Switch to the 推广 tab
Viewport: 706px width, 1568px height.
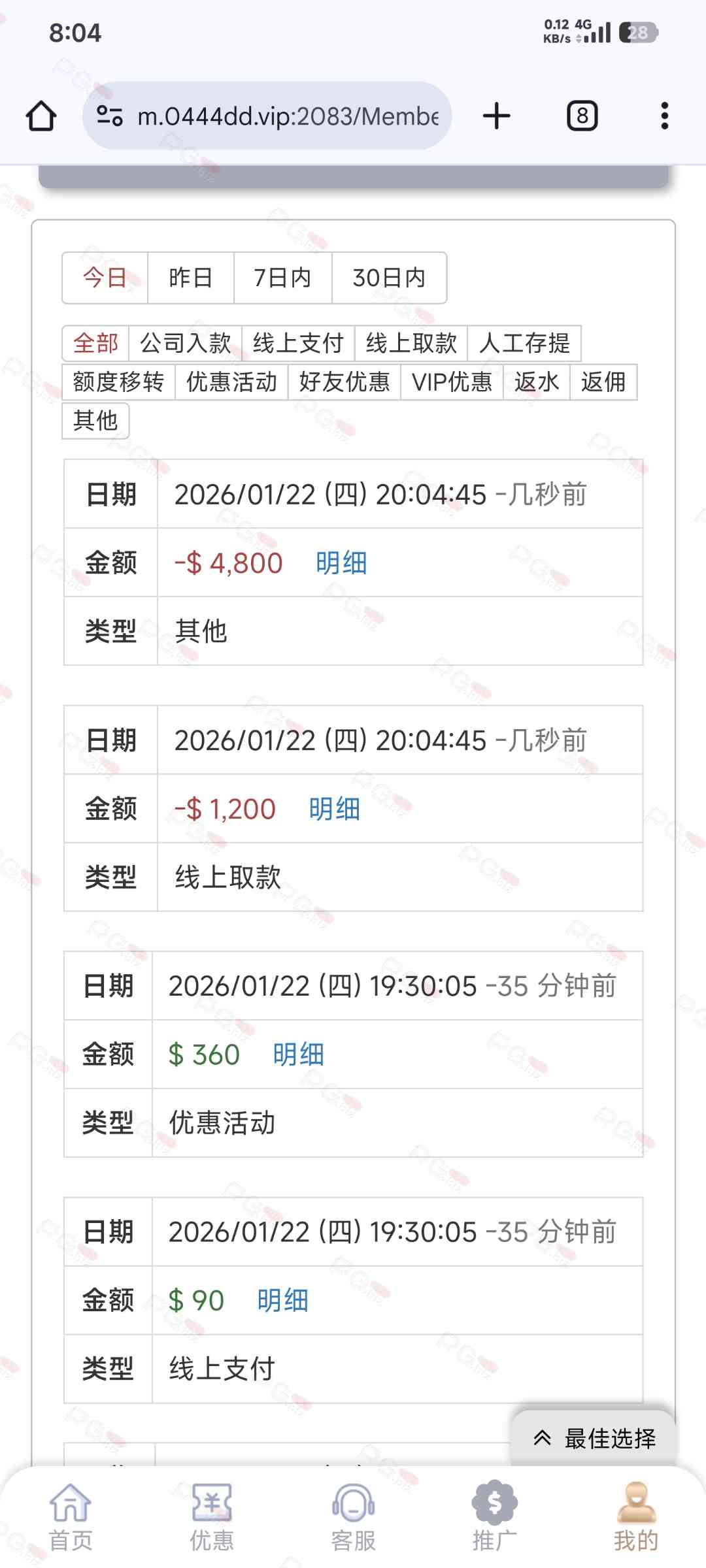tap(494, 1516)
